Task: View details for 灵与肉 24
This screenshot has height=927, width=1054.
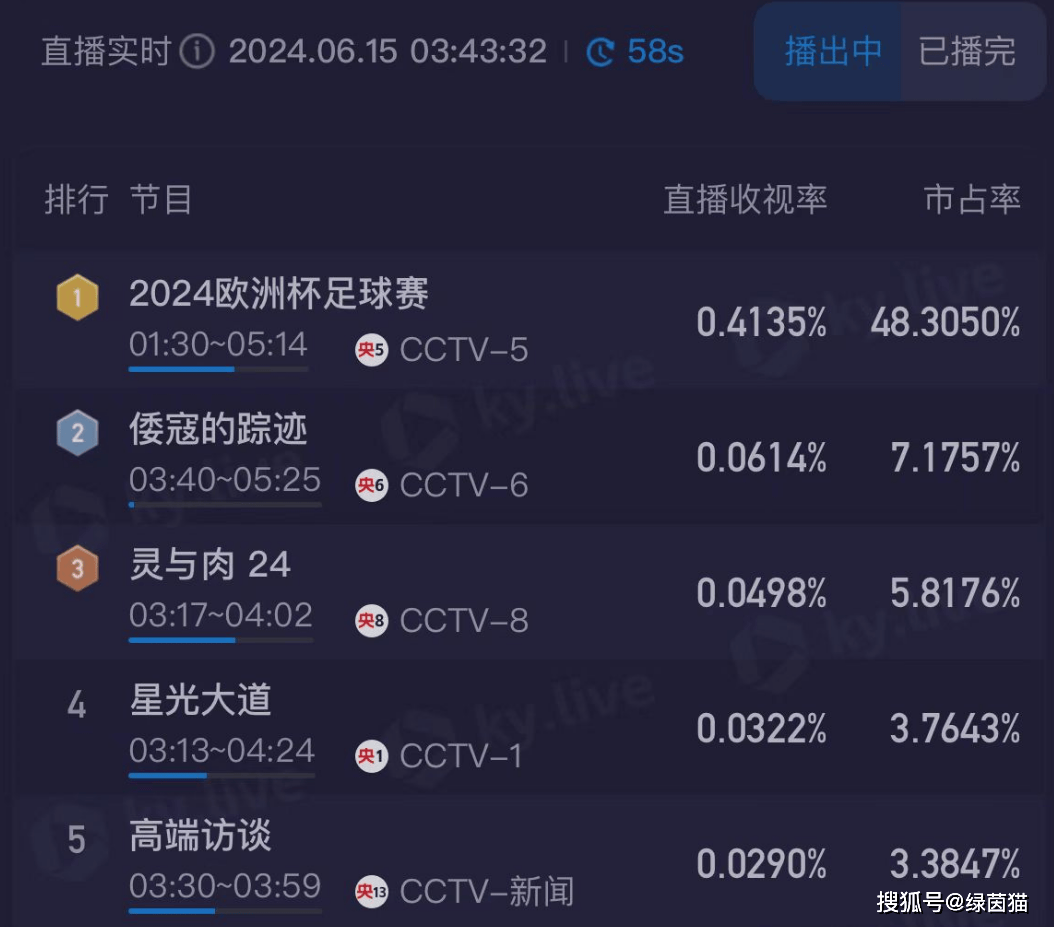Action: 210,566
